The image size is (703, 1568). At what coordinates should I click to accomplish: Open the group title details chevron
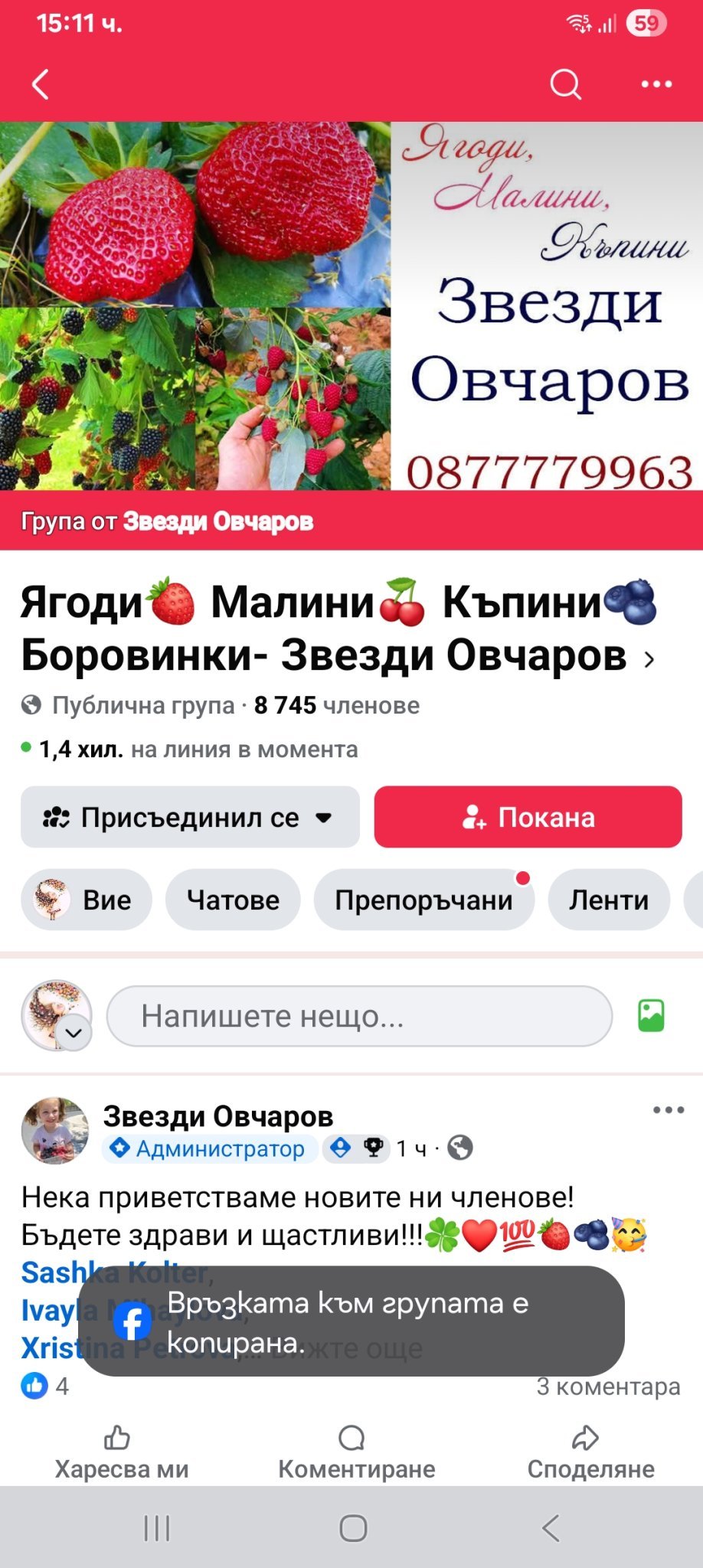coord(649,659)
